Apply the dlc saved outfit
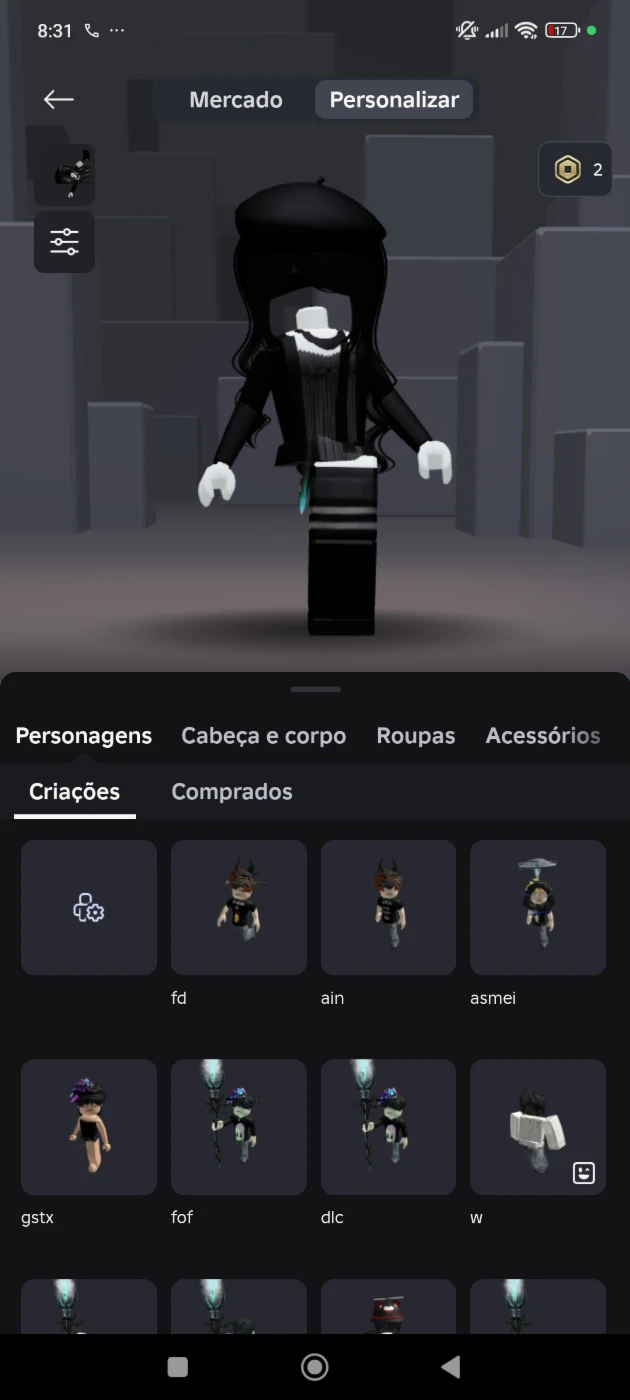 coord(388,1127)
